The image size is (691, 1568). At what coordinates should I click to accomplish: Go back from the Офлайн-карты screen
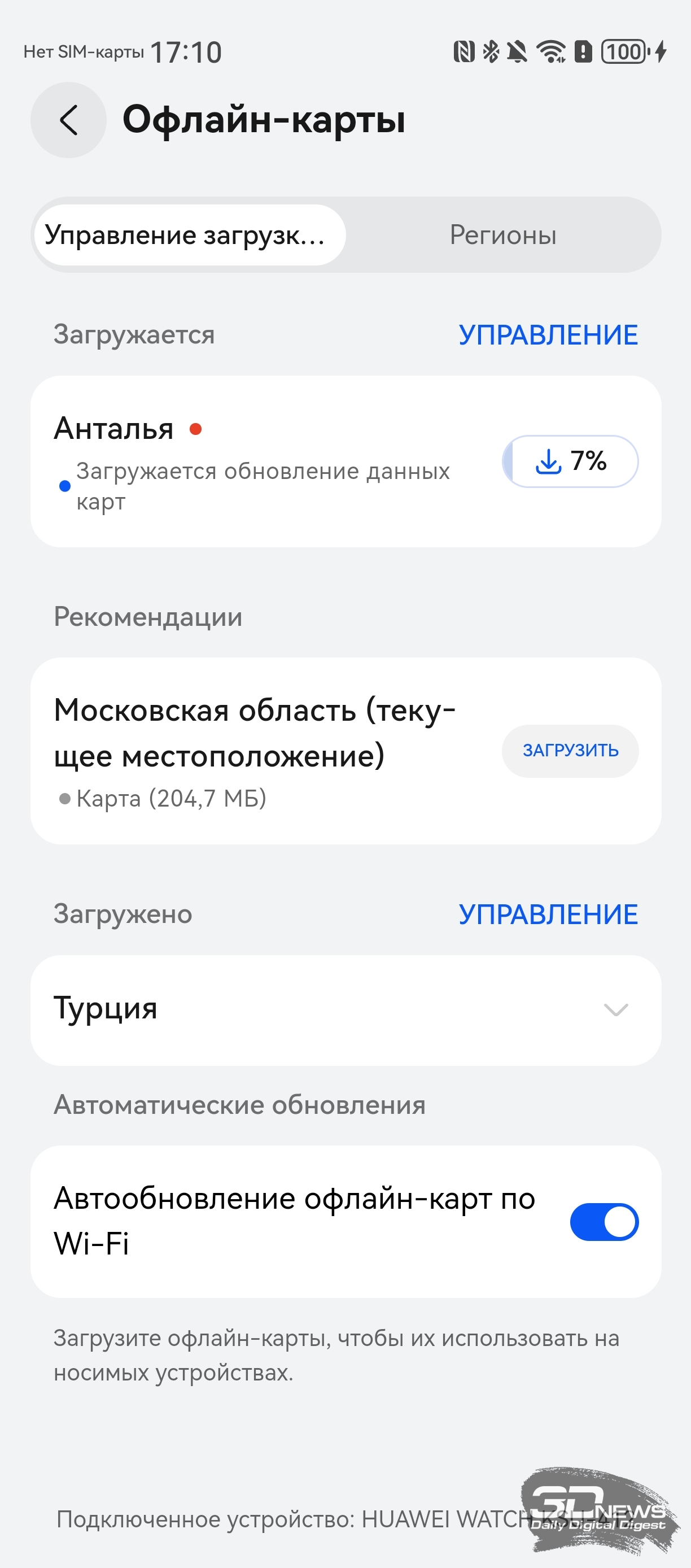coord(68,120)
